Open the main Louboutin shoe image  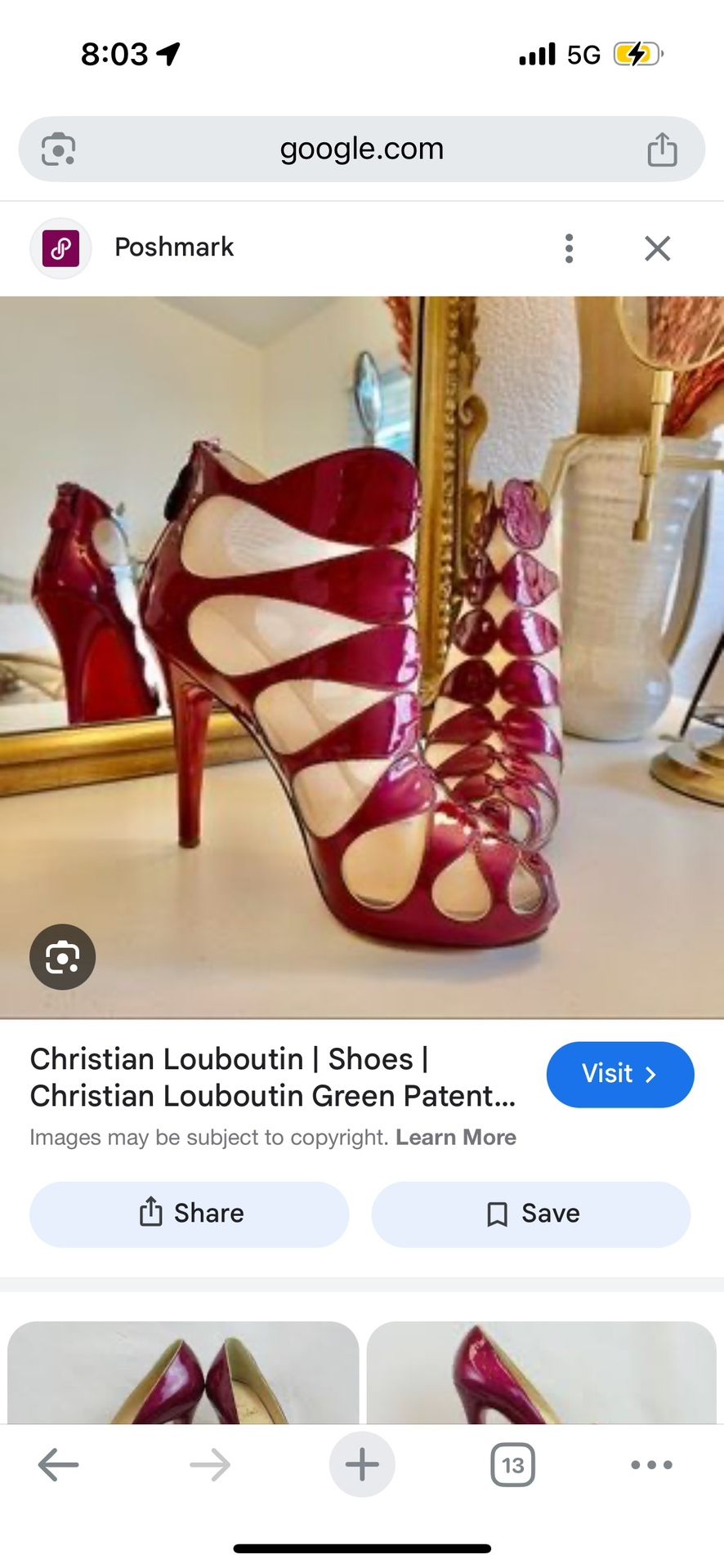361,653
